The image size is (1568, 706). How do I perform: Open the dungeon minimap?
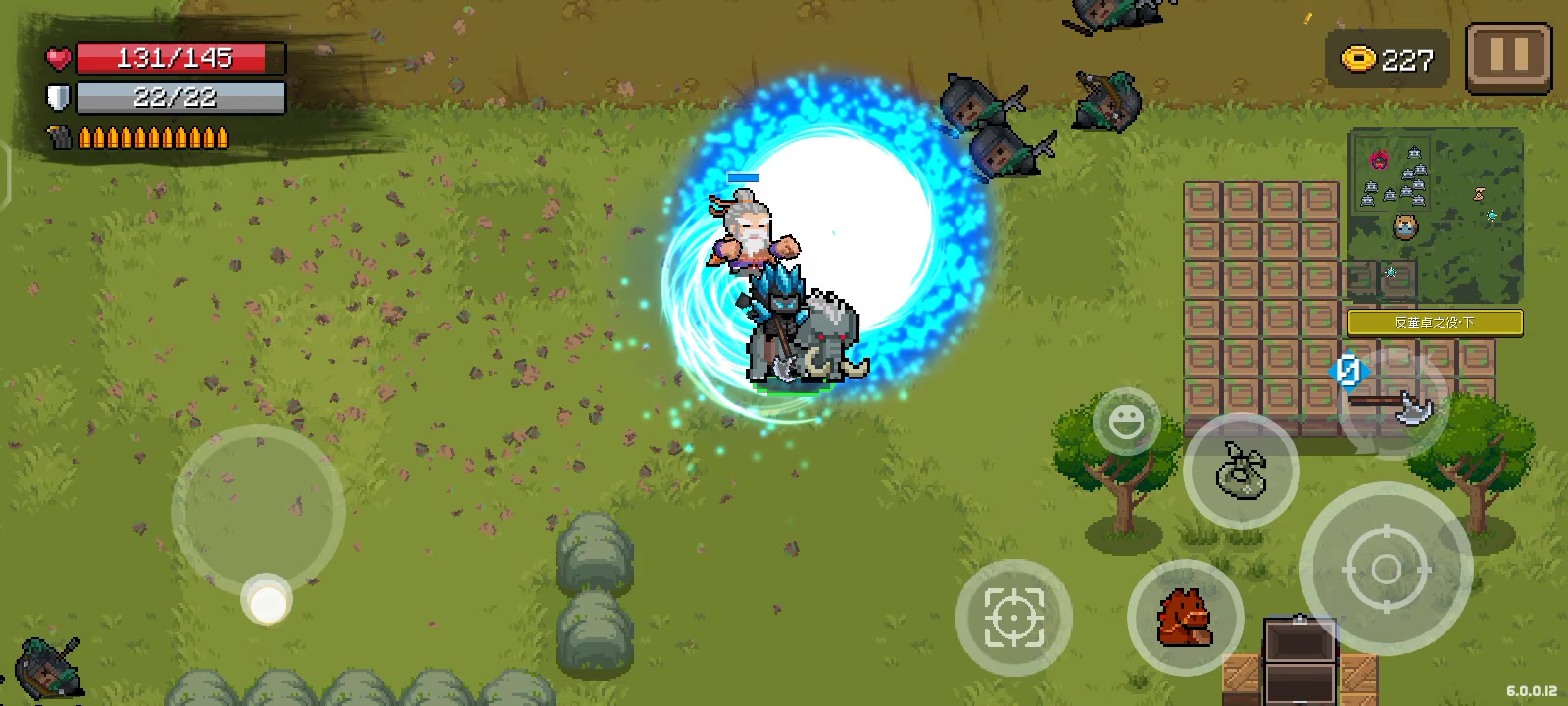pos(1434,217)
